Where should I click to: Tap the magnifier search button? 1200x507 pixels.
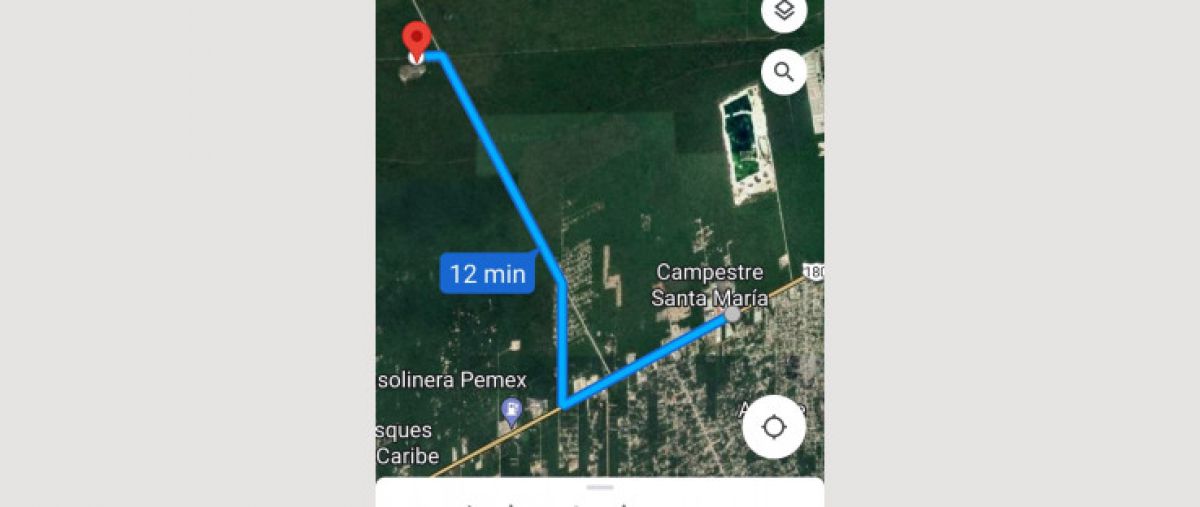pos(784,72)
